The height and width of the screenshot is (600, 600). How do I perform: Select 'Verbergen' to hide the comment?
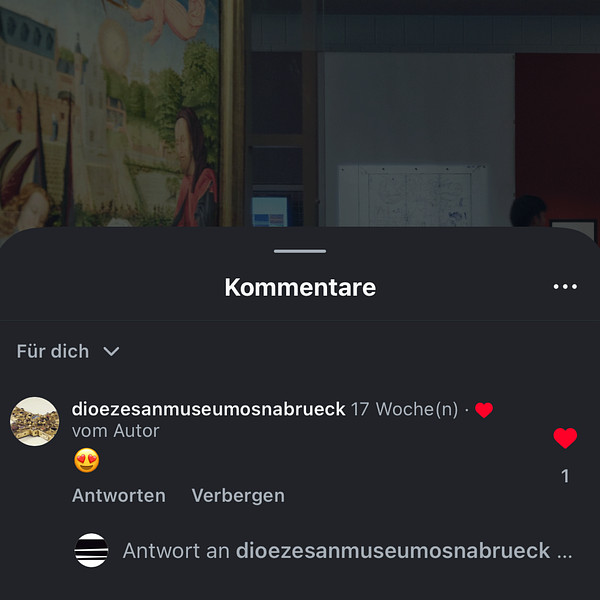click(238, 495)
